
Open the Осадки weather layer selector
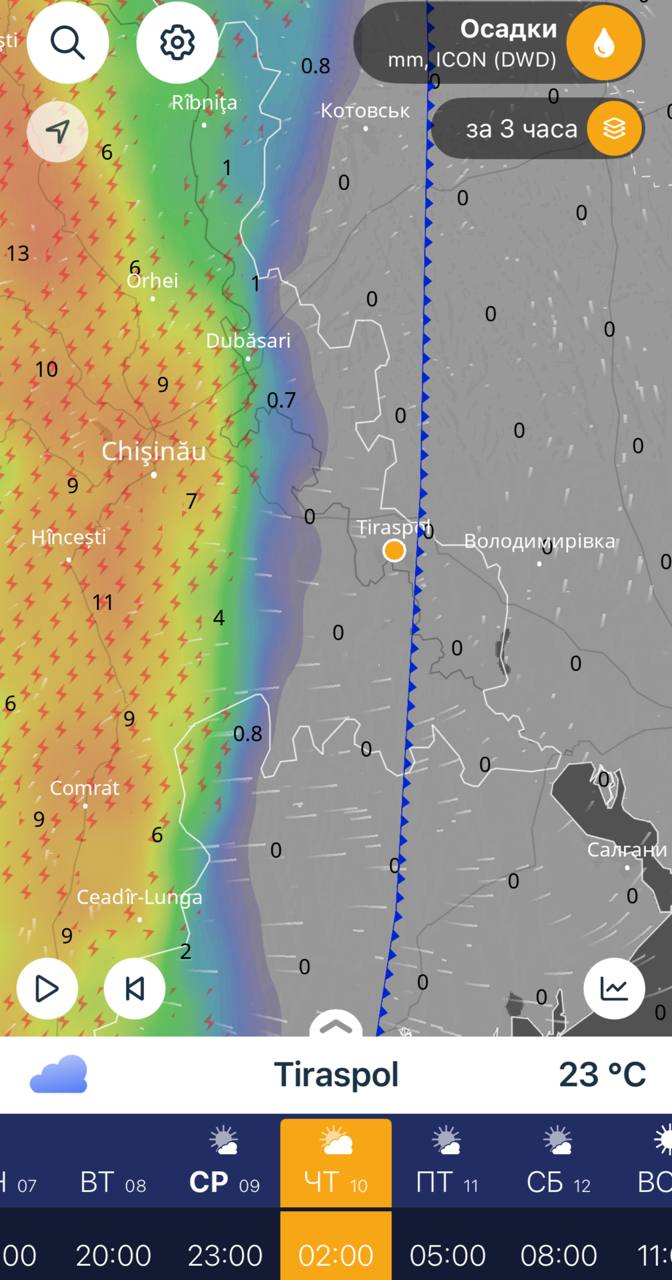tap(498, 42)
